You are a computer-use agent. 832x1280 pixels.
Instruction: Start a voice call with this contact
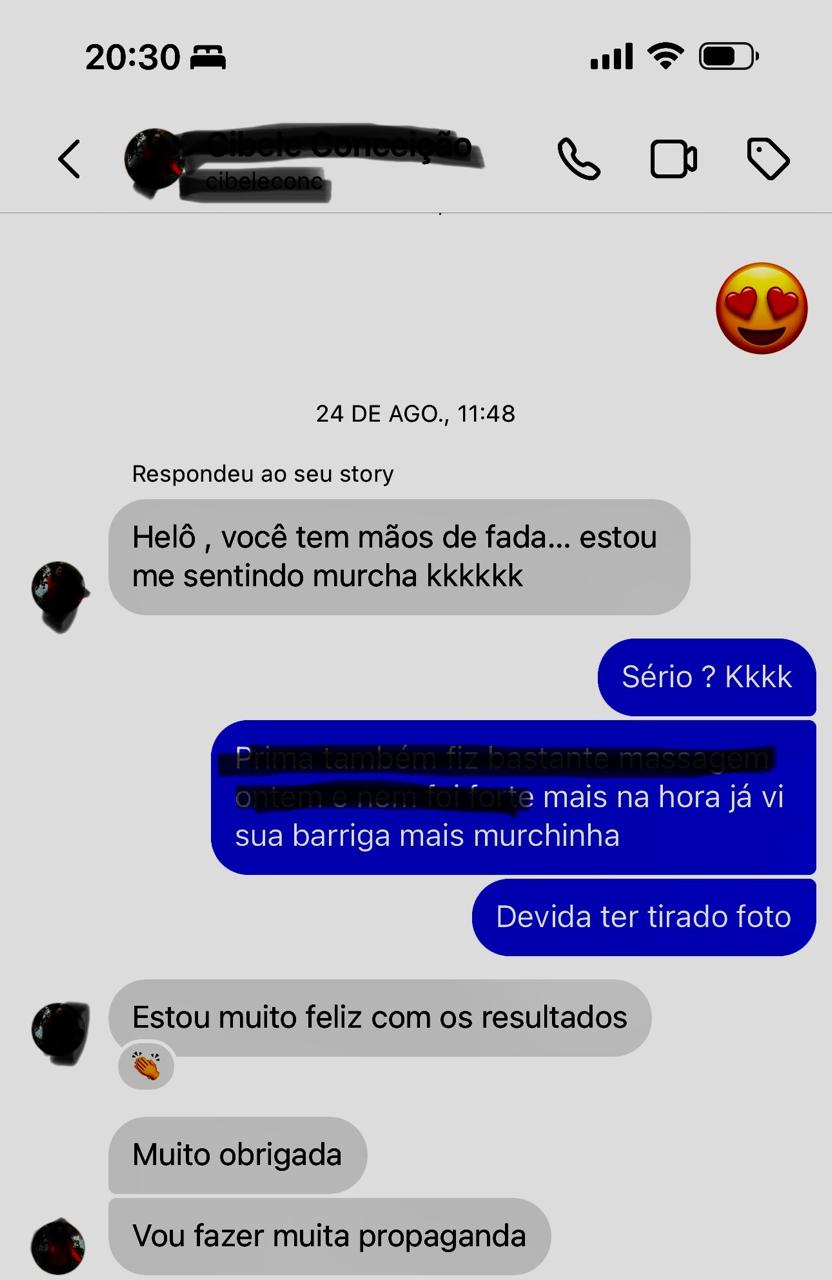tap(578, 159)
